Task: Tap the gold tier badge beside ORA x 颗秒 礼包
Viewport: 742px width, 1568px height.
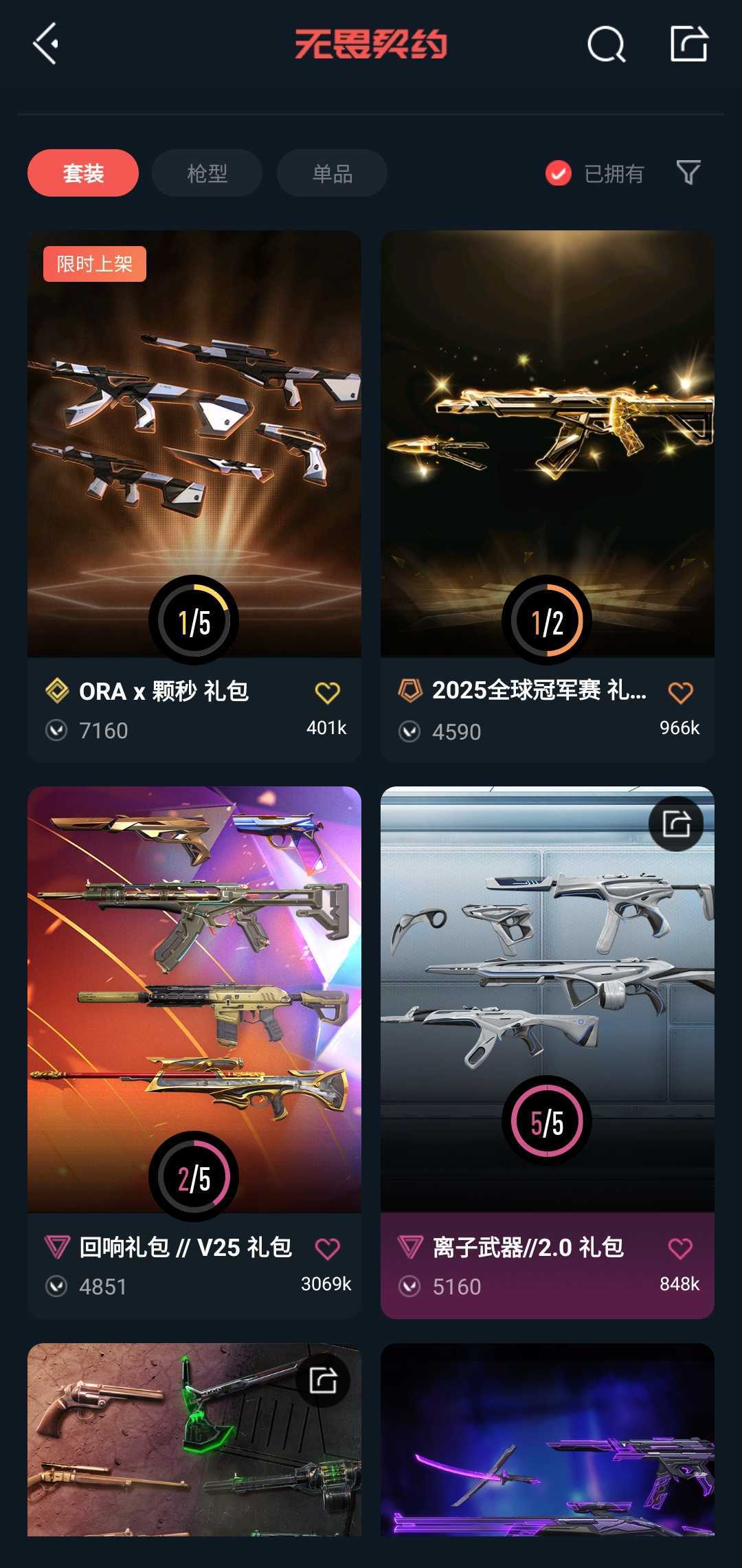Action: coord(57,691)
